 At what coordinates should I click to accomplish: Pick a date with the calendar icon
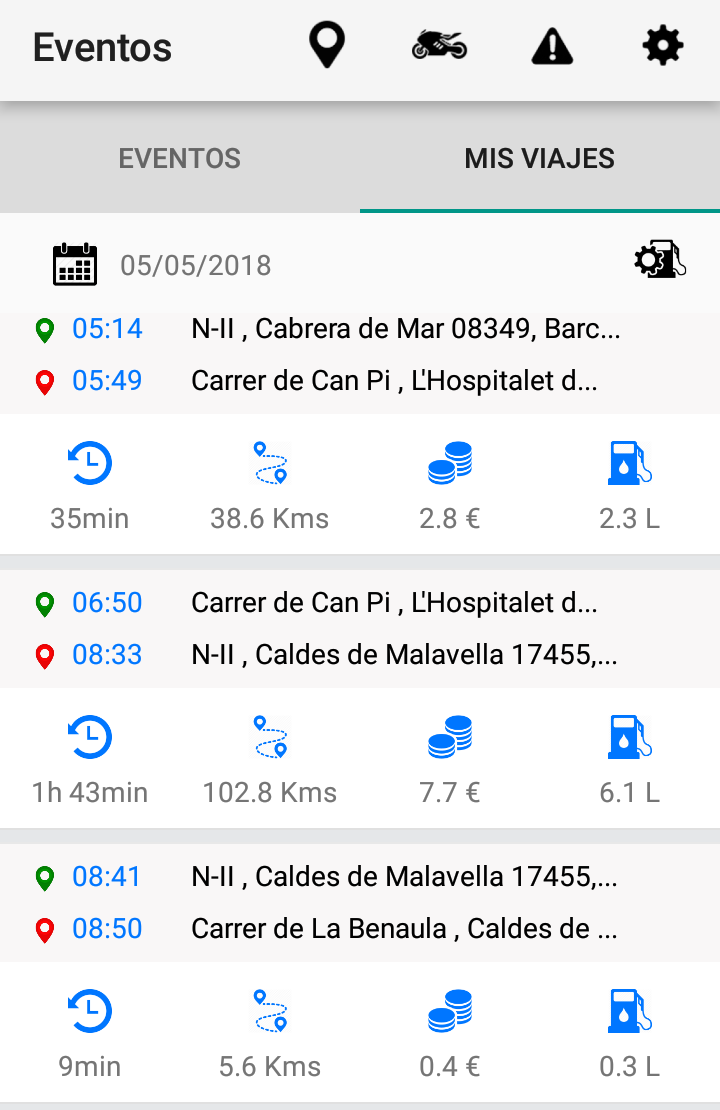tap(75, 264)
